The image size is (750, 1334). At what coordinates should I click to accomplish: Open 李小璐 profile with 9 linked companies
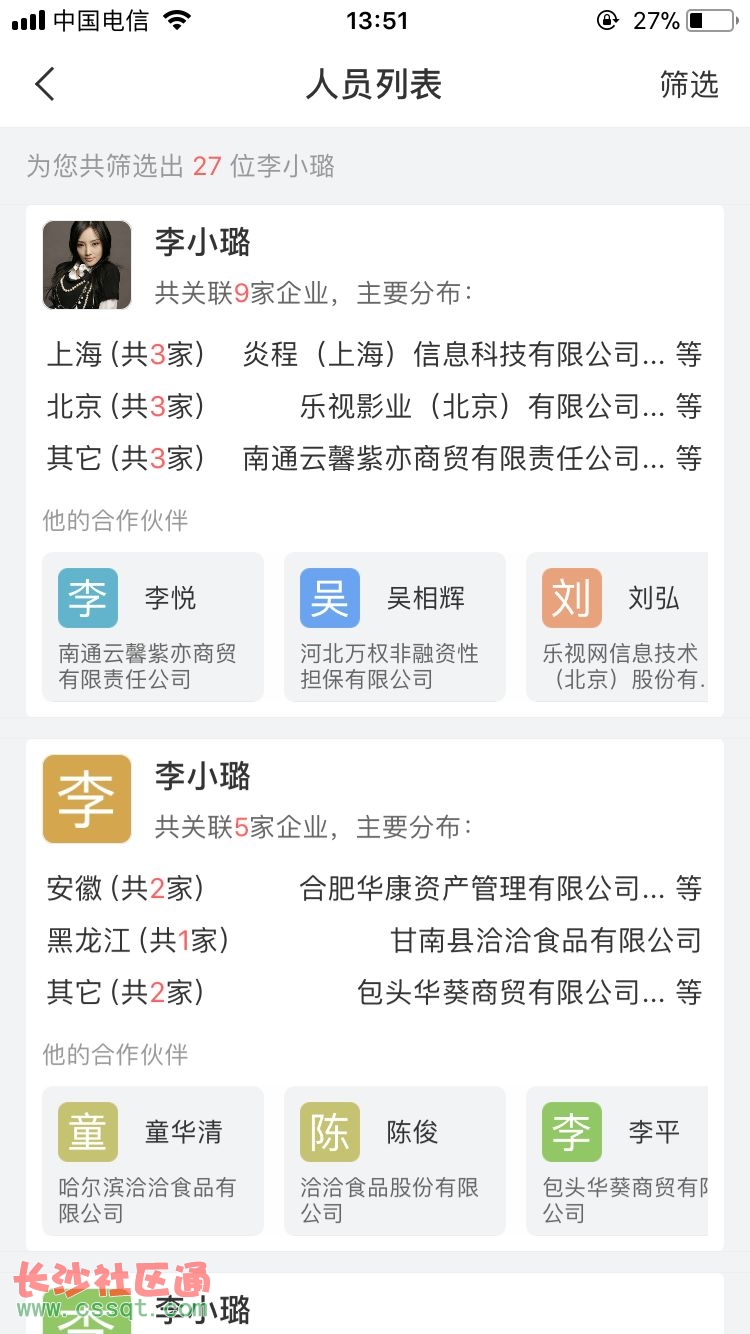[203, 243]
